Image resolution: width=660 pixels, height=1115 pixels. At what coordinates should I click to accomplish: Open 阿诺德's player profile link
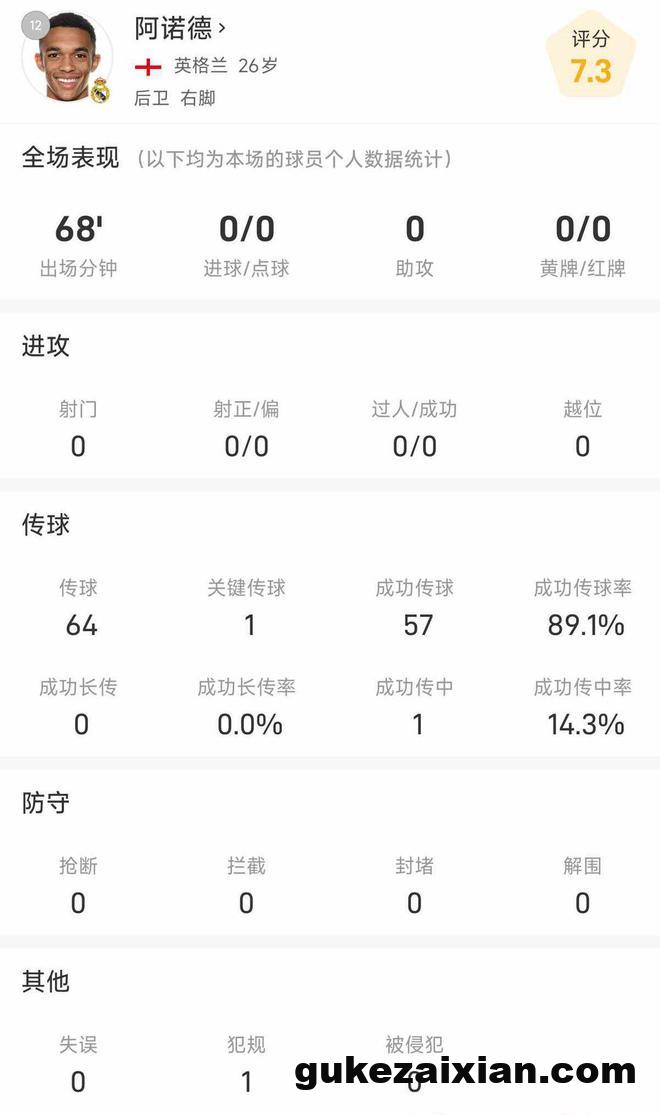pos(180,28)
